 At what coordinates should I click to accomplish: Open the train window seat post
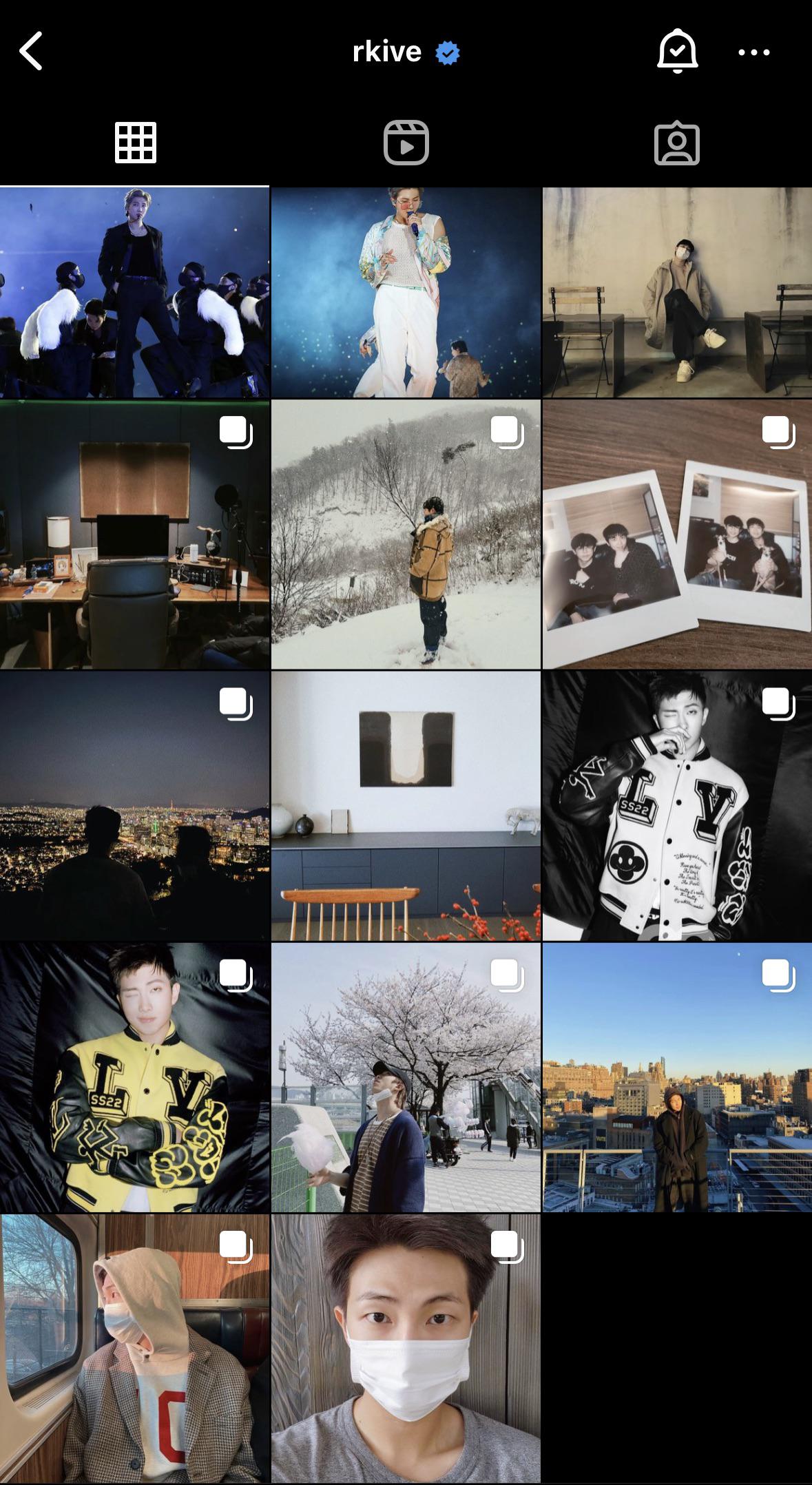click(134, 1347)
